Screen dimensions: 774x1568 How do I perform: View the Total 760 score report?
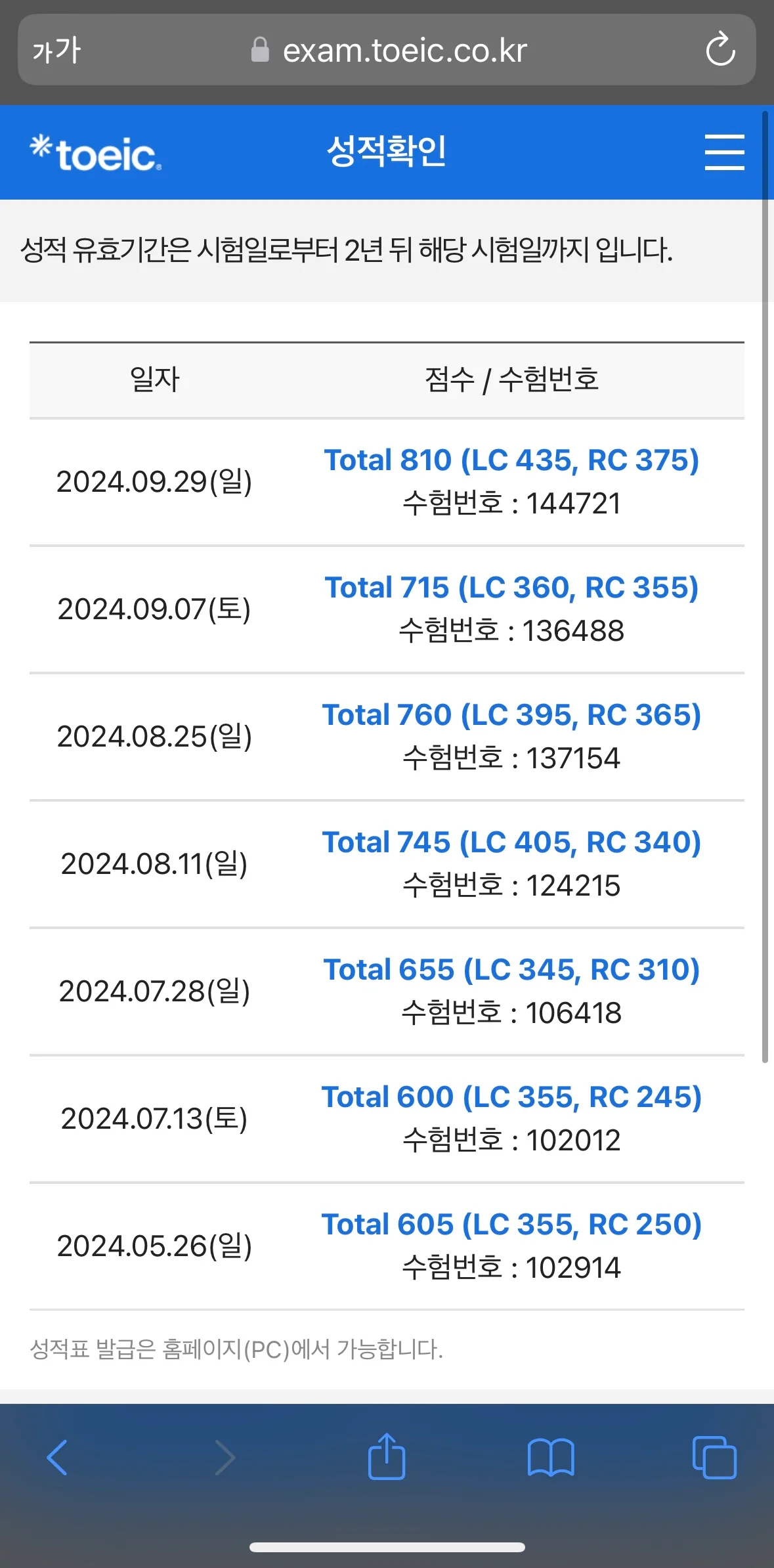(511, 715)
